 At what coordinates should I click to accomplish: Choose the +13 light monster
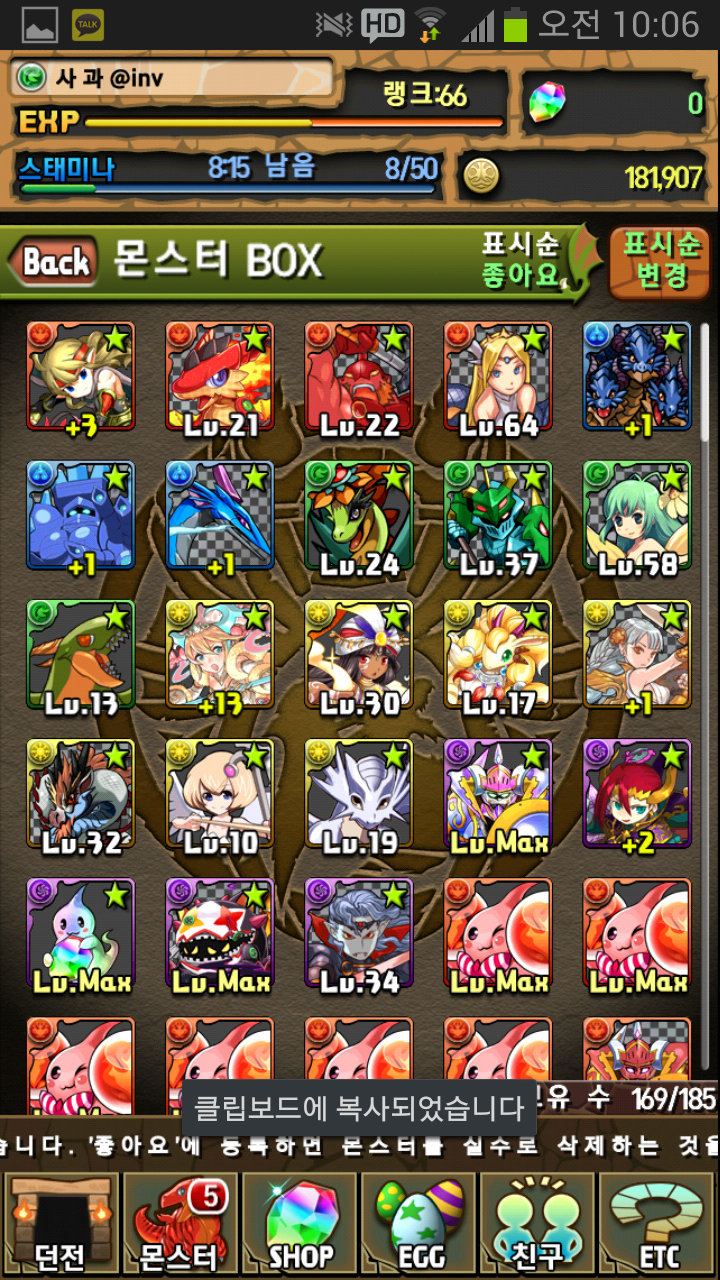tap(219, 655)
